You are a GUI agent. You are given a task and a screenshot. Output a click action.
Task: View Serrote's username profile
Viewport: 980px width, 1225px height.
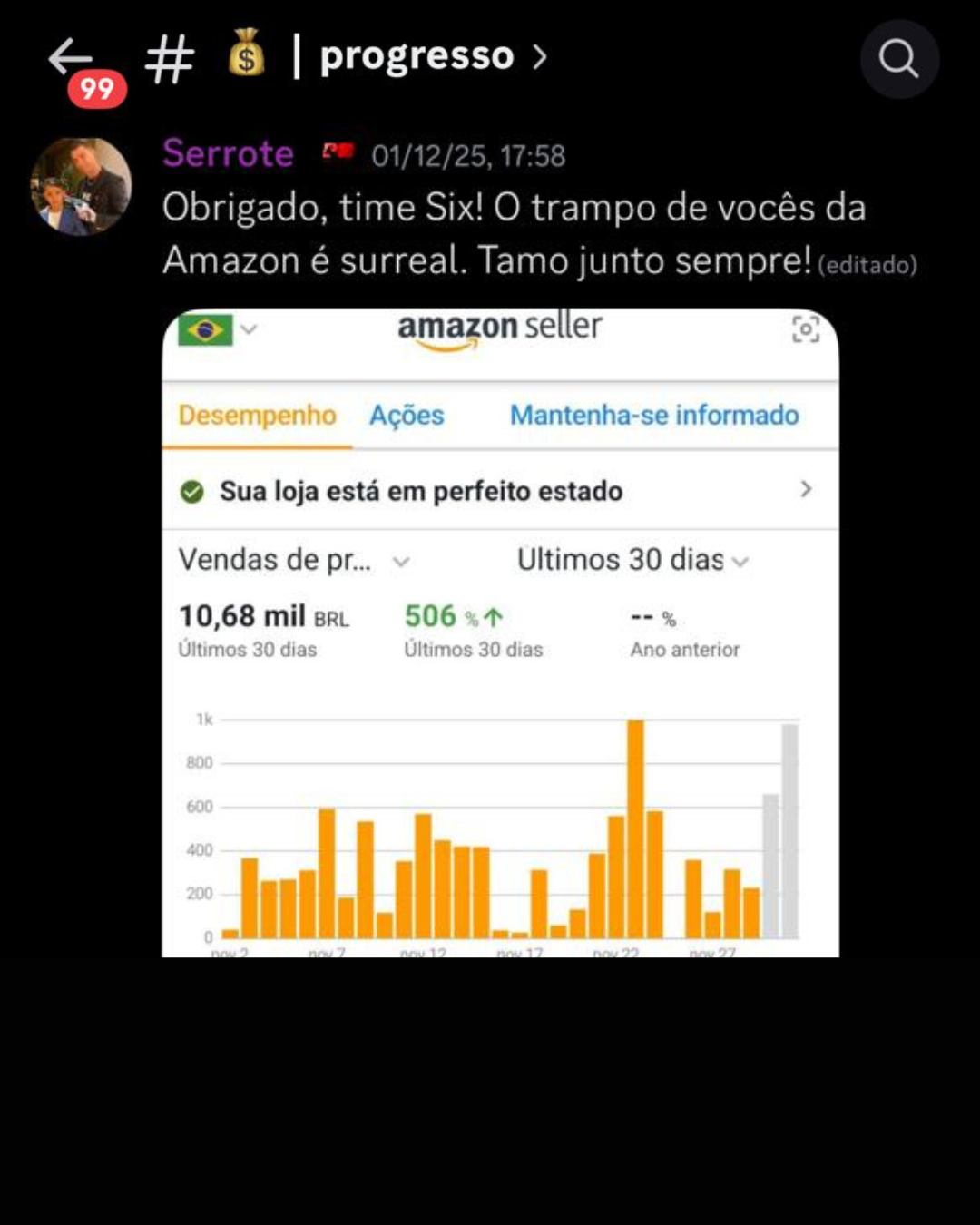click(228, 153)
